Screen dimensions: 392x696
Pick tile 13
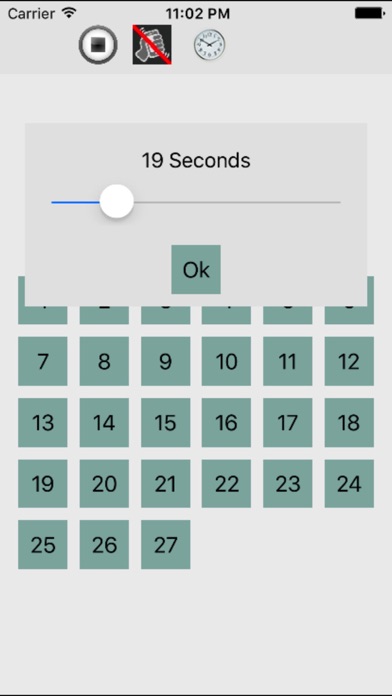tap(43, 422)
